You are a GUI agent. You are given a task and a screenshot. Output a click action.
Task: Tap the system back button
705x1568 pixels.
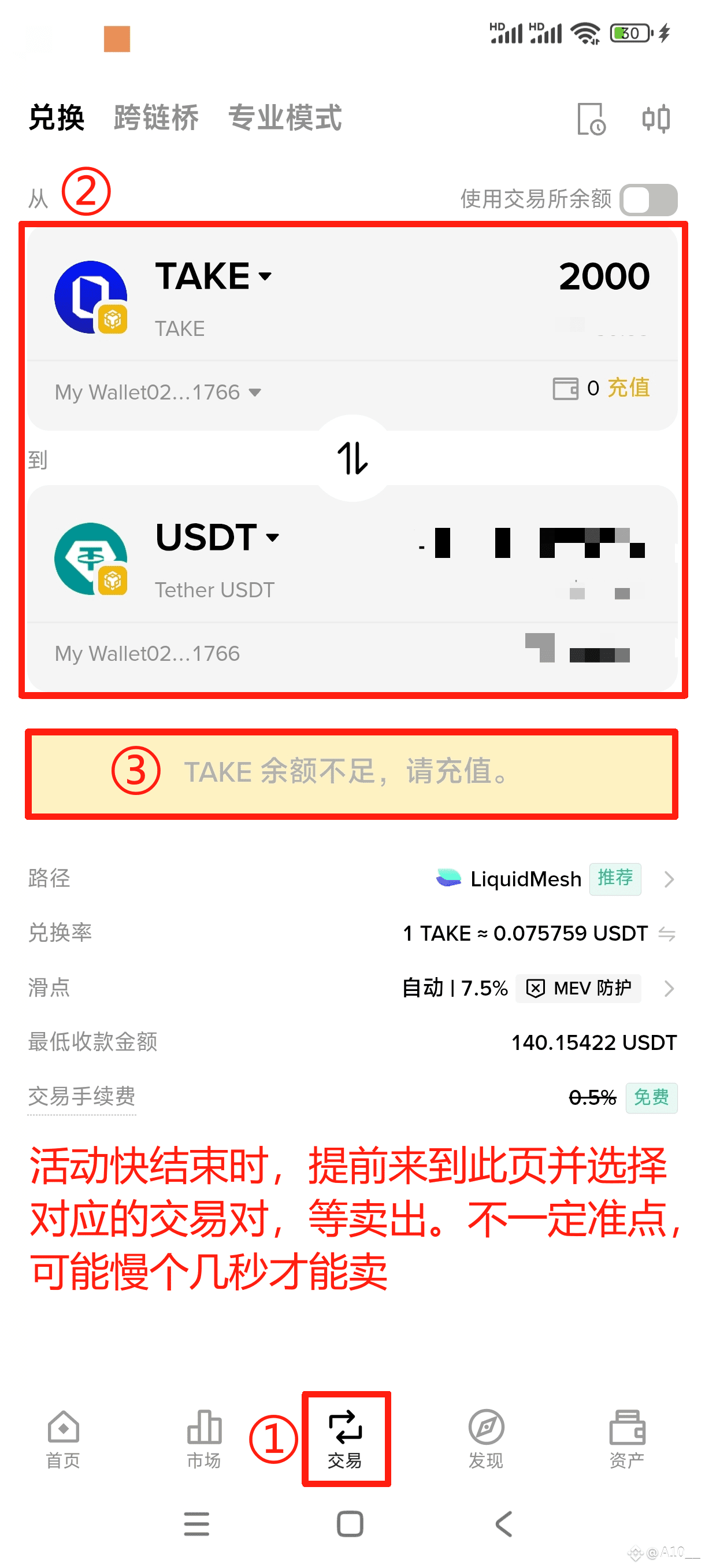(504, 1524)
